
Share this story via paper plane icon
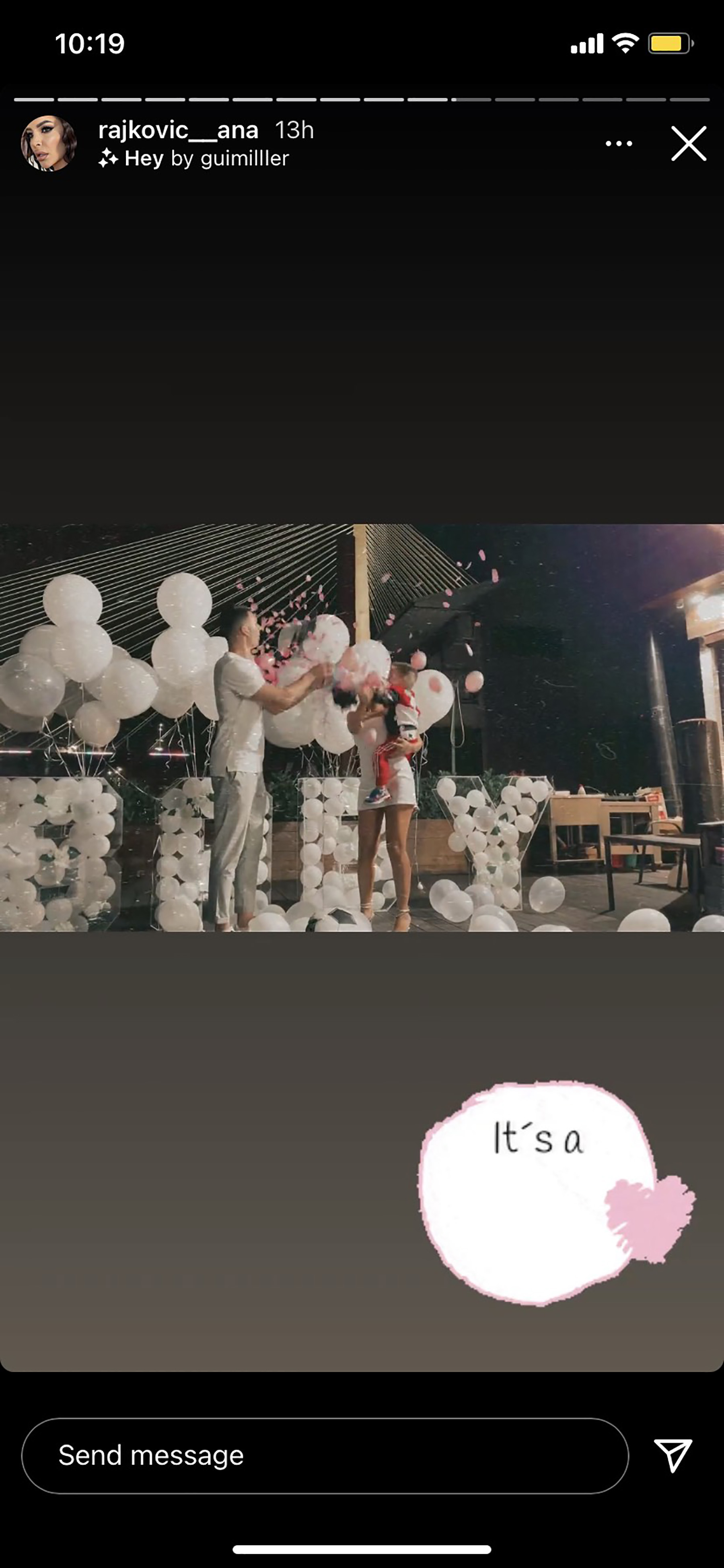(672, 1455)
